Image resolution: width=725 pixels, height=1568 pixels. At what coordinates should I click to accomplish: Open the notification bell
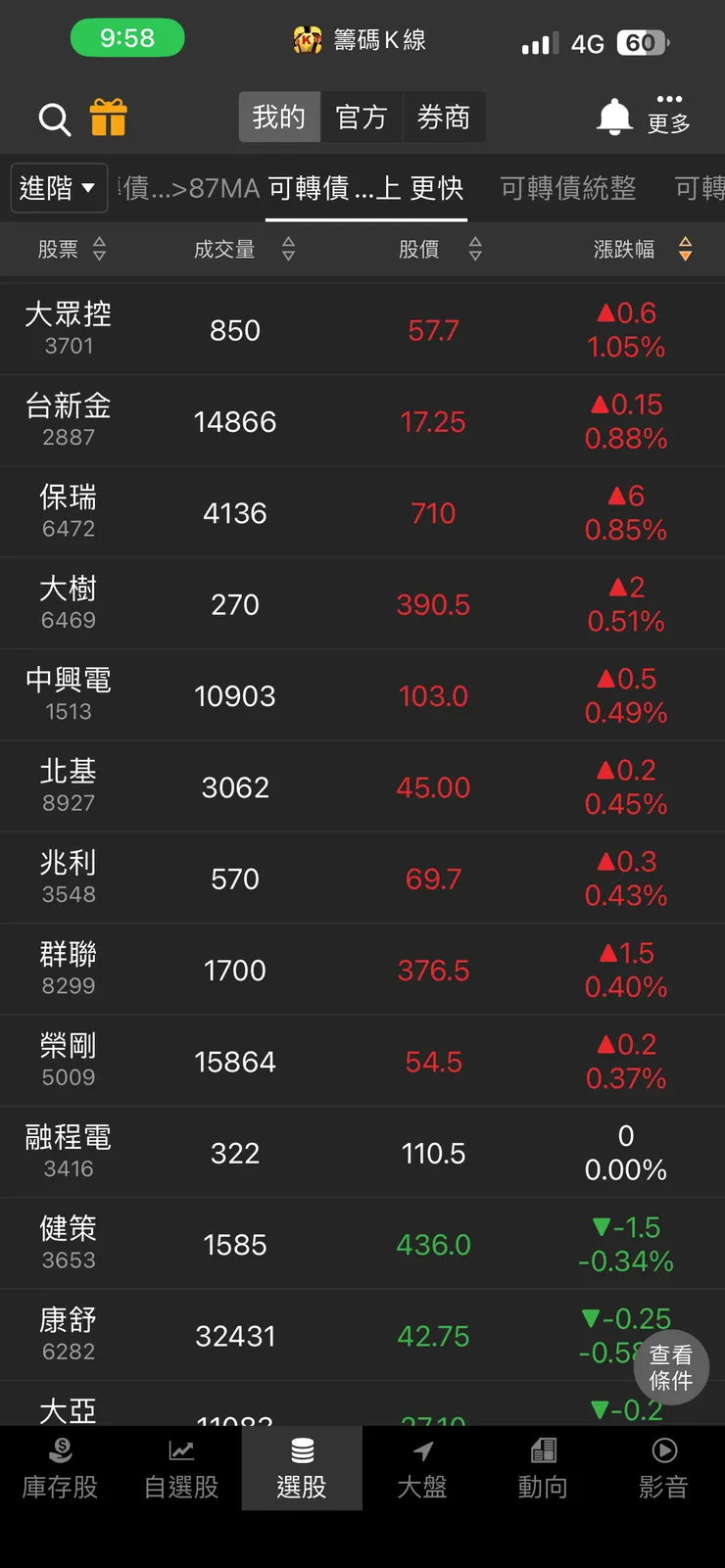(x=613, y=116)
